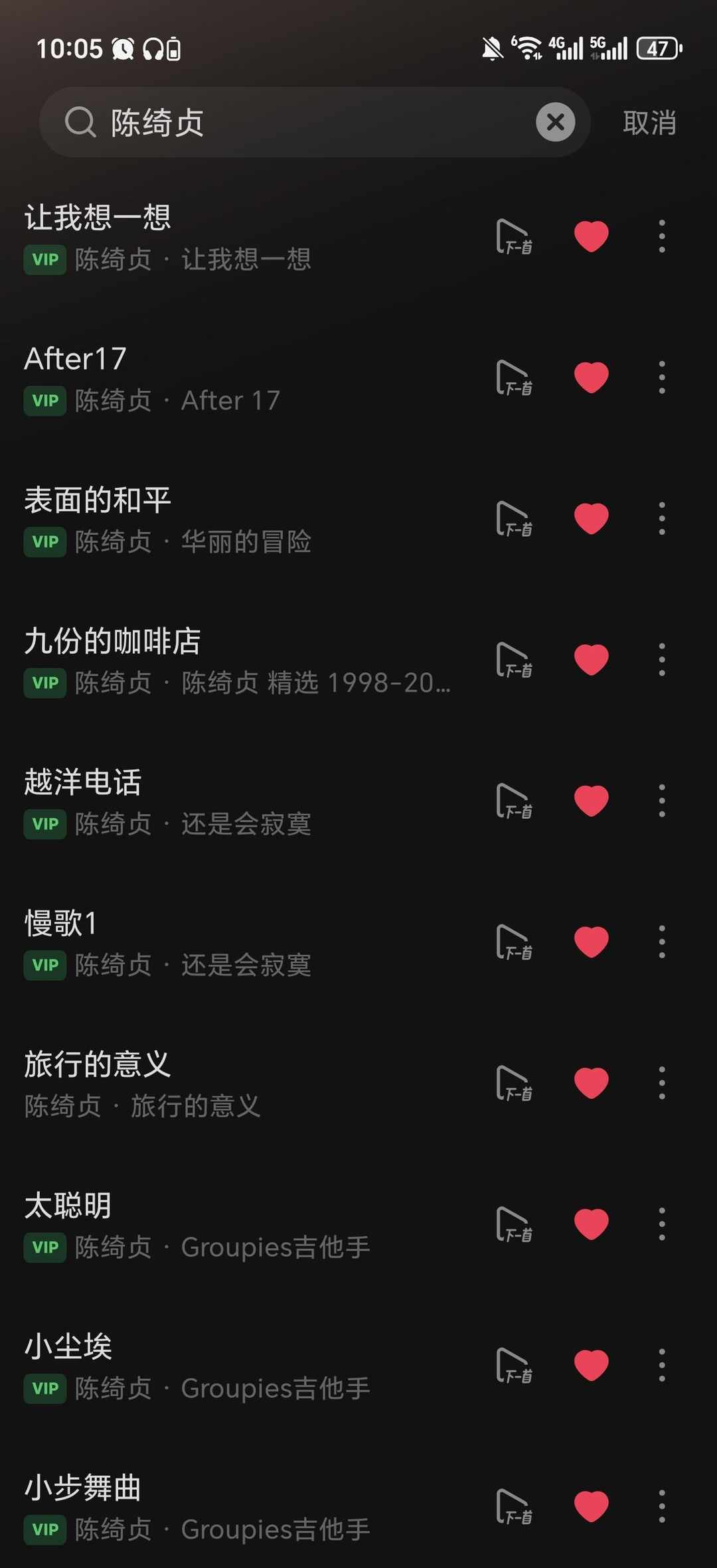Viewport: 717px width, 1568px height.
Task: Tap the VIP badge on 表面的和平
Action: [x=44, y=541]
